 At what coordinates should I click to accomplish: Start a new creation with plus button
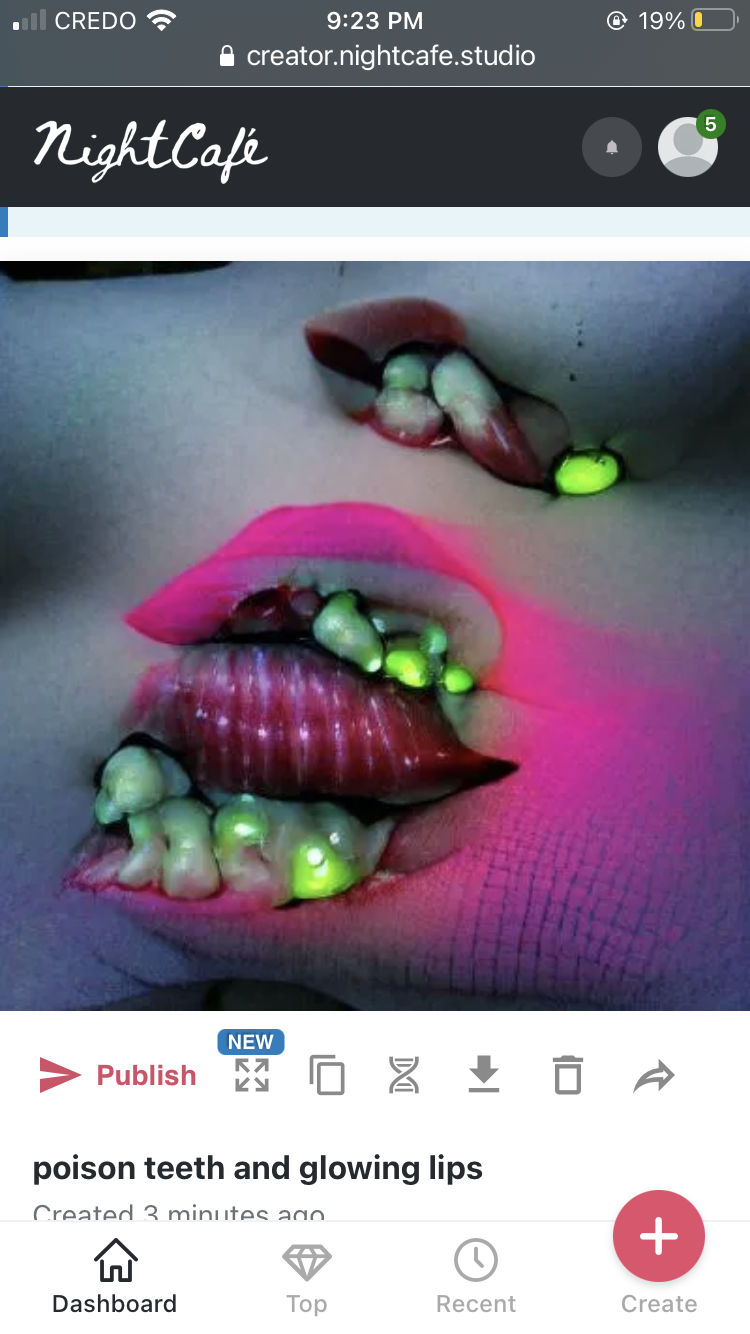(658, 1237)
